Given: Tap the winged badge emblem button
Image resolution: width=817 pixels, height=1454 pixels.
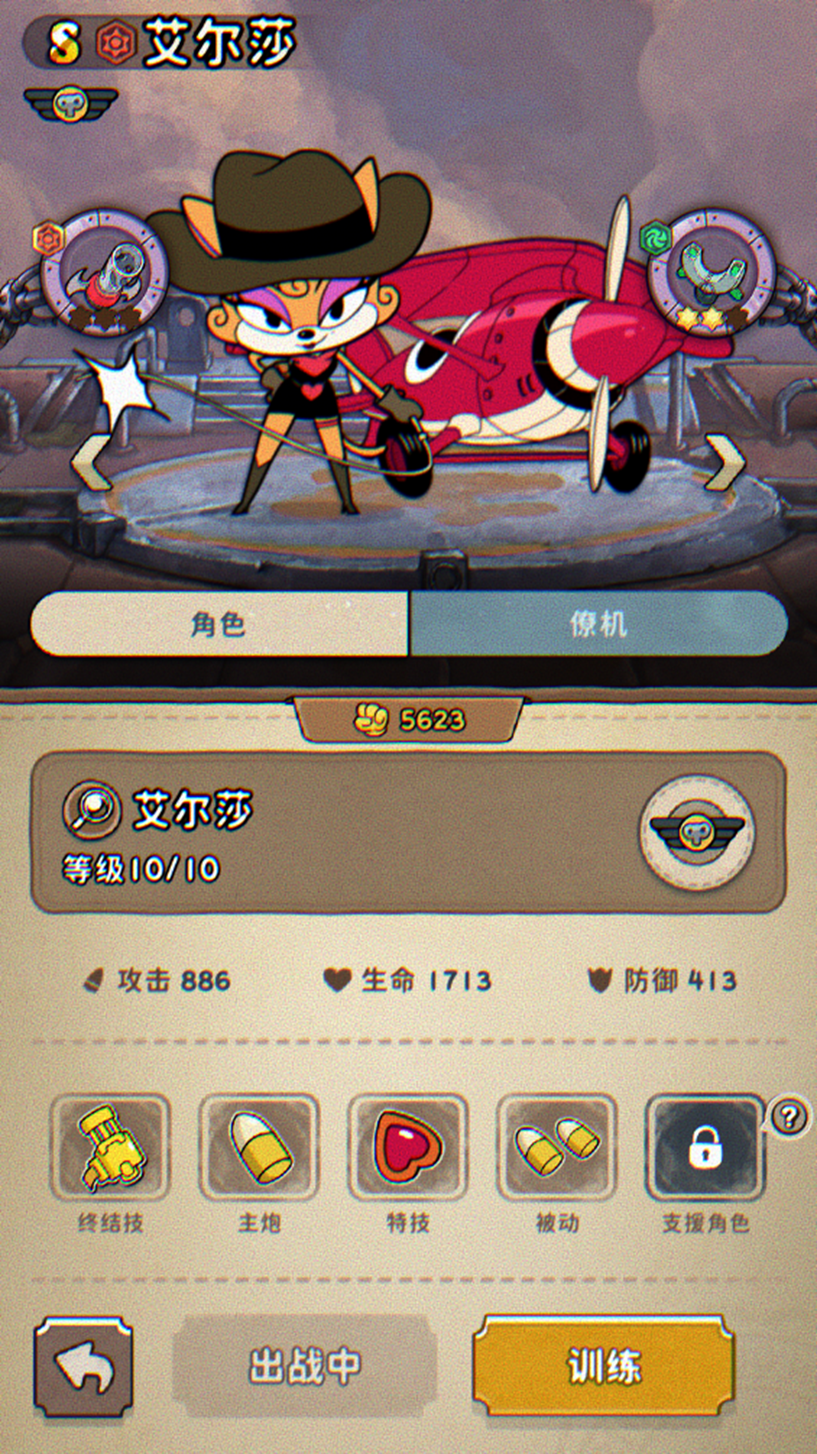Looking at the screenshot, I should click(696, 832).
